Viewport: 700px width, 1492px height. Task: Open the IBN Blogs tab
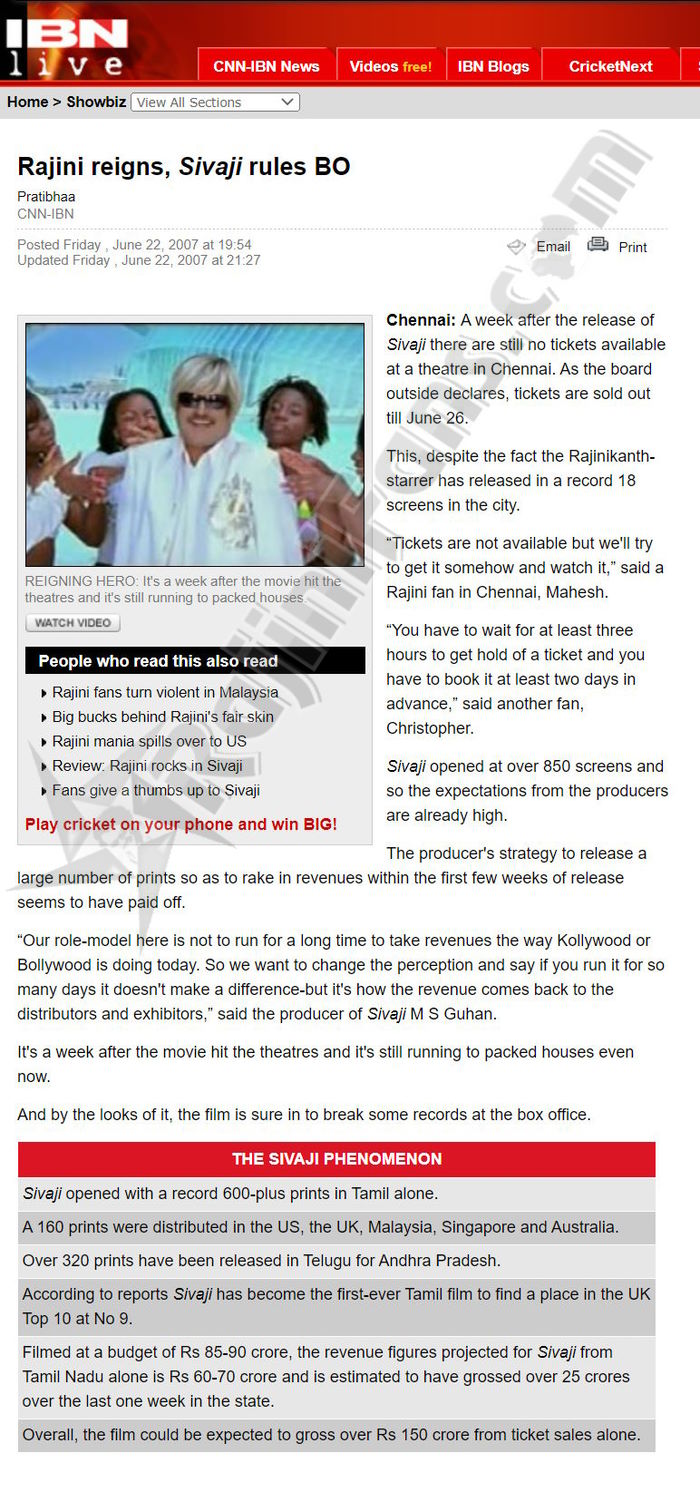click(493, 67)
